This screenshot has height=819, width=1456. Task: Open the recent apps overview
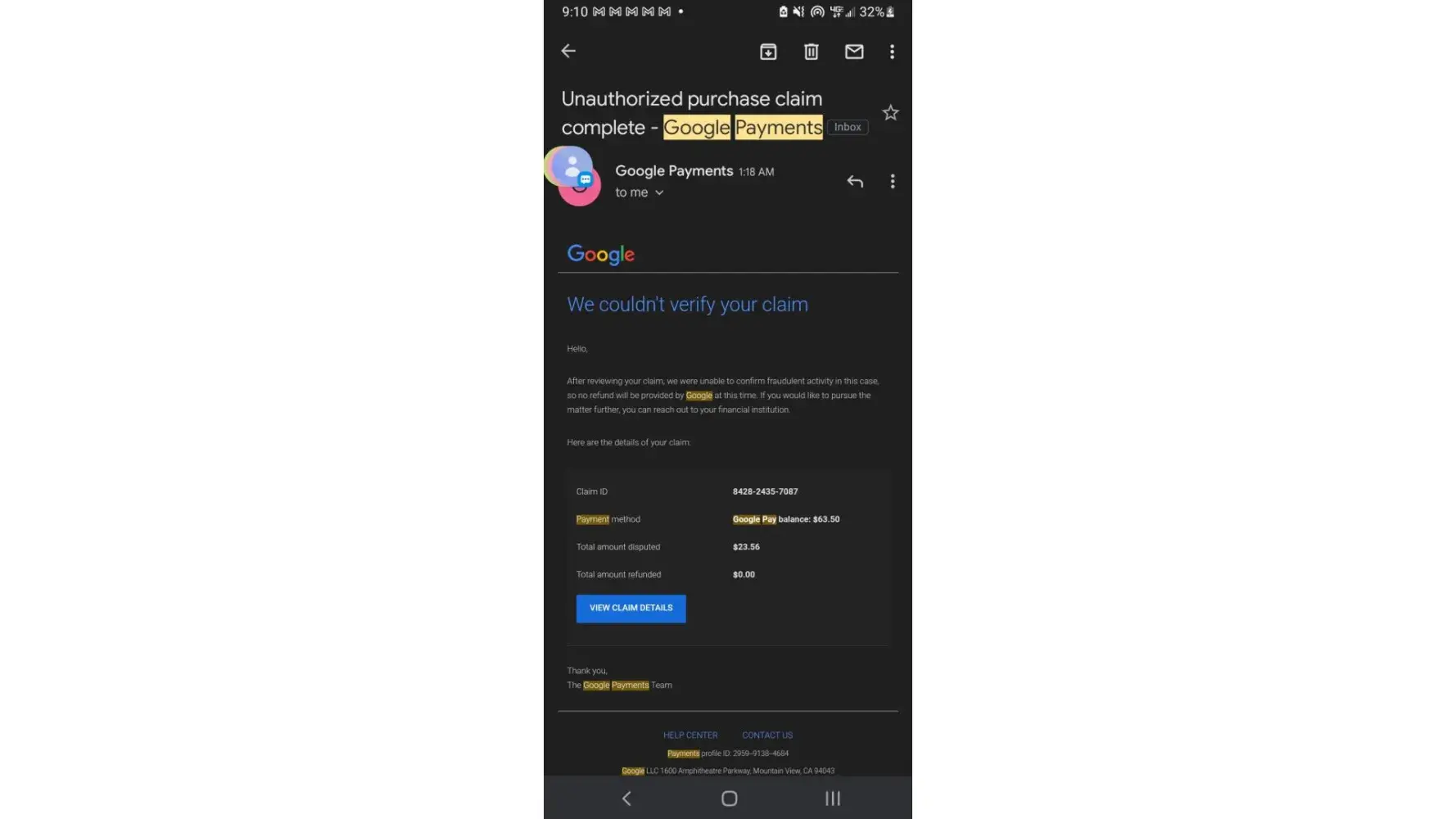[832, 799]
